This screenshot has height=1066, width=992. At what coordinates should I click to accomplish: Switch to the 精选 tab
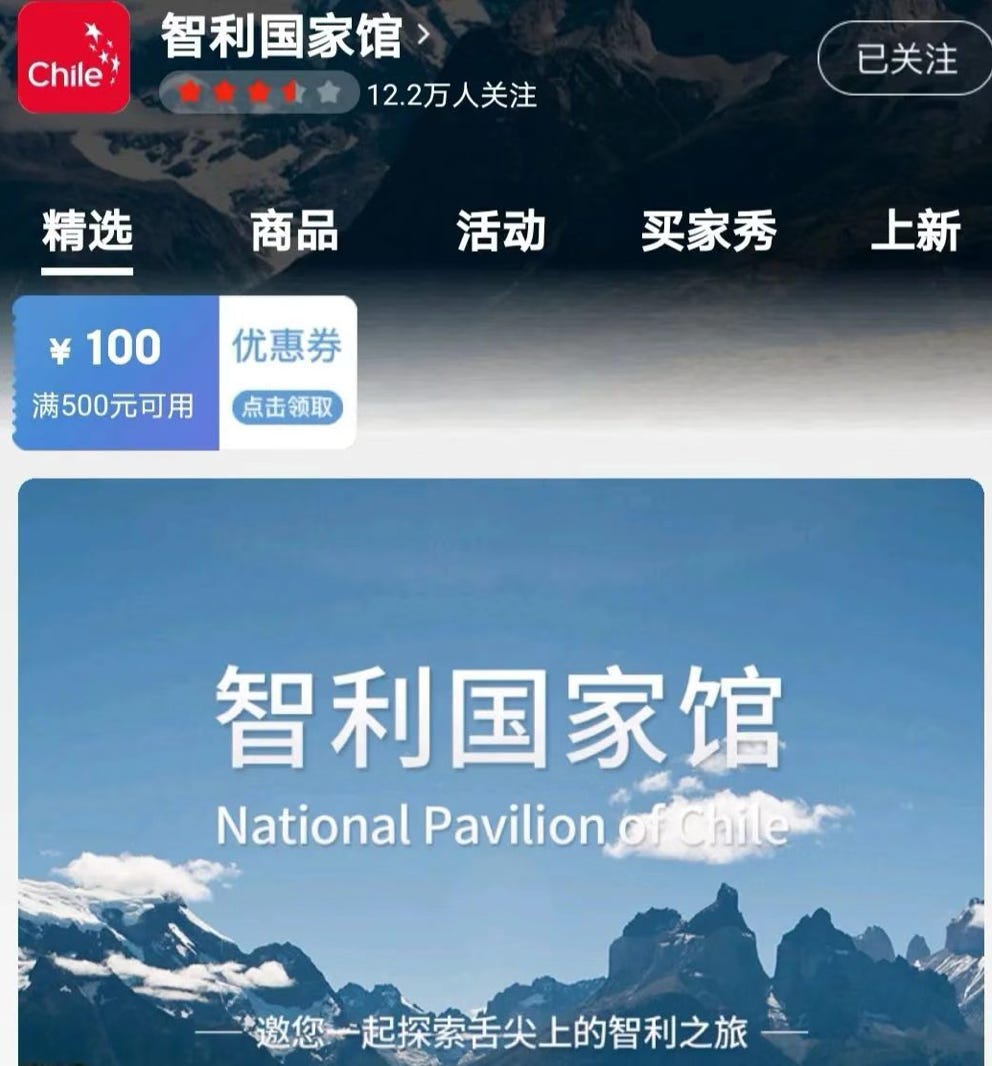coord(87,232)
